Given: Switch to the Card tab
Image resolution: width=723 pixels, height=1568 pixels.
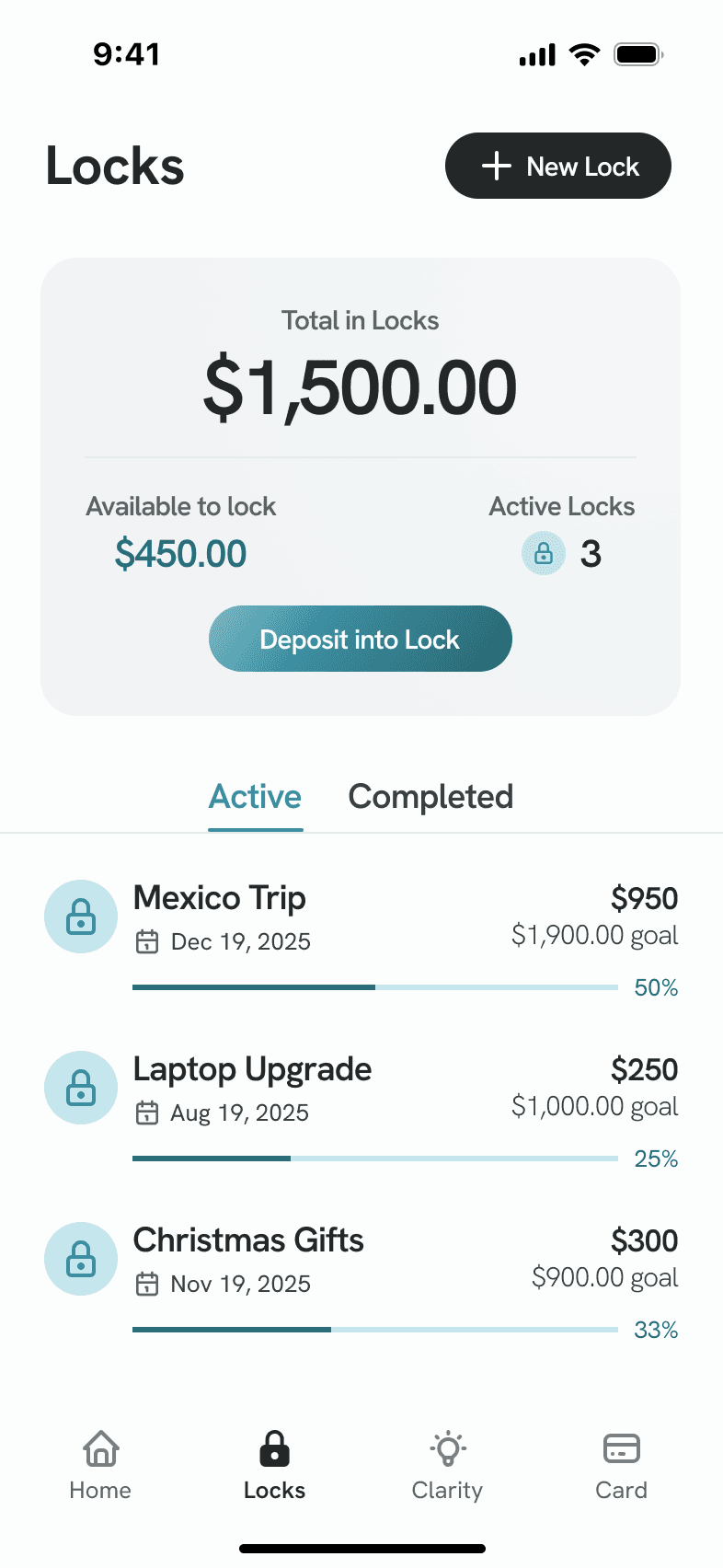Looking at the screenshot, I should 621,1466.
